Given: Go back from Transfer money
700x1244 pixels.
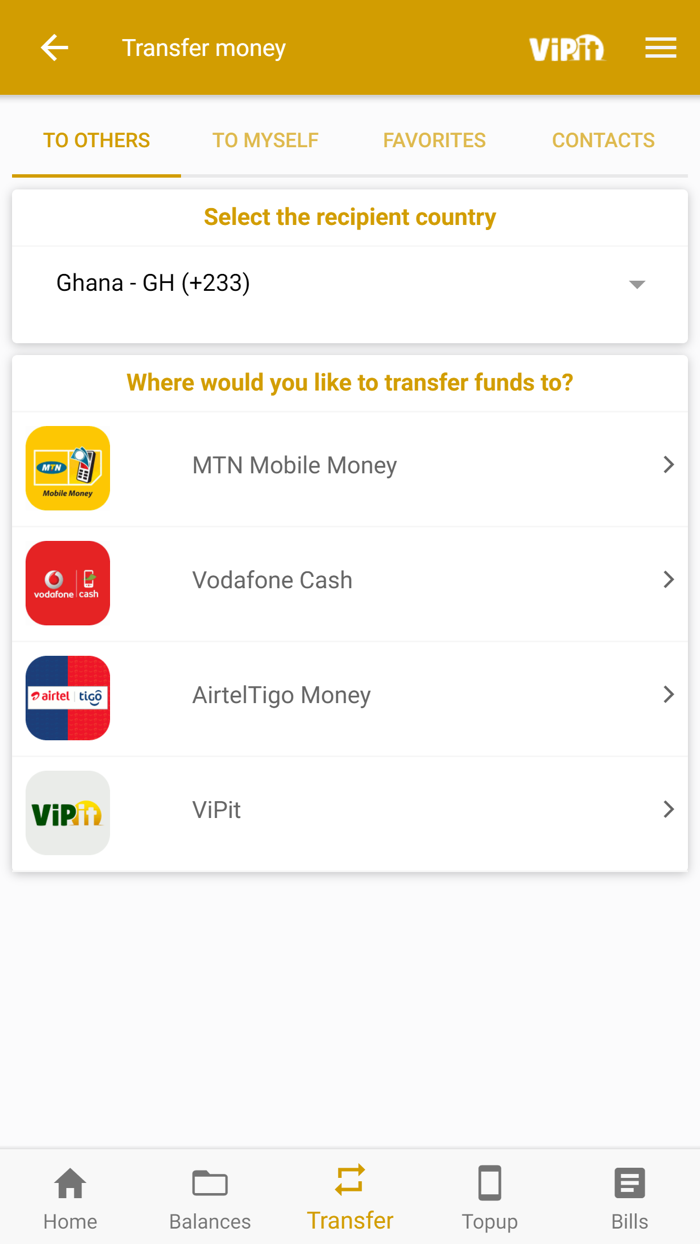Looking at the screenshot, I should [55, 48].
